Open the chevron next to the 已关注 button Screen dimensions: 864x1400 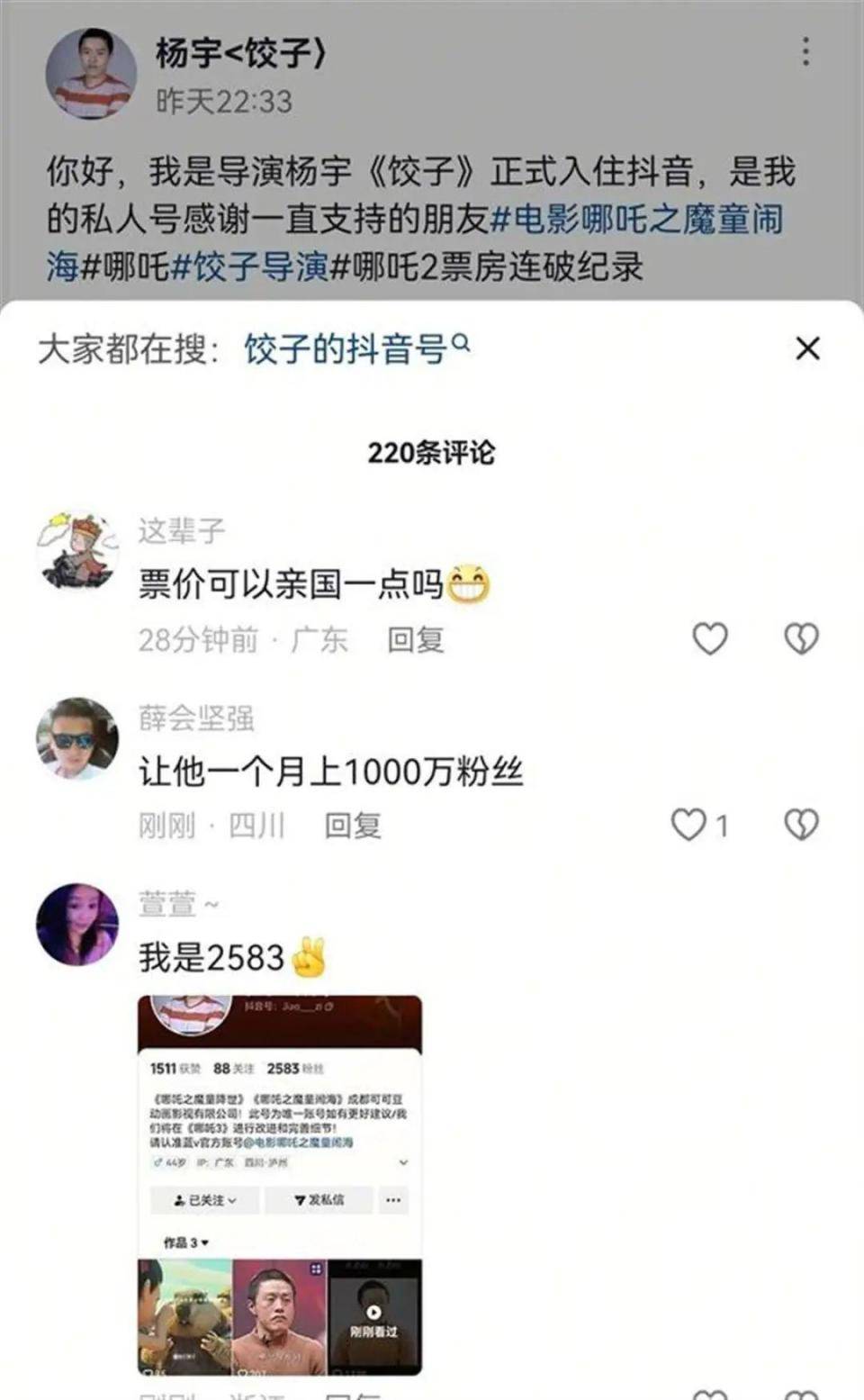pos(231,1201)
